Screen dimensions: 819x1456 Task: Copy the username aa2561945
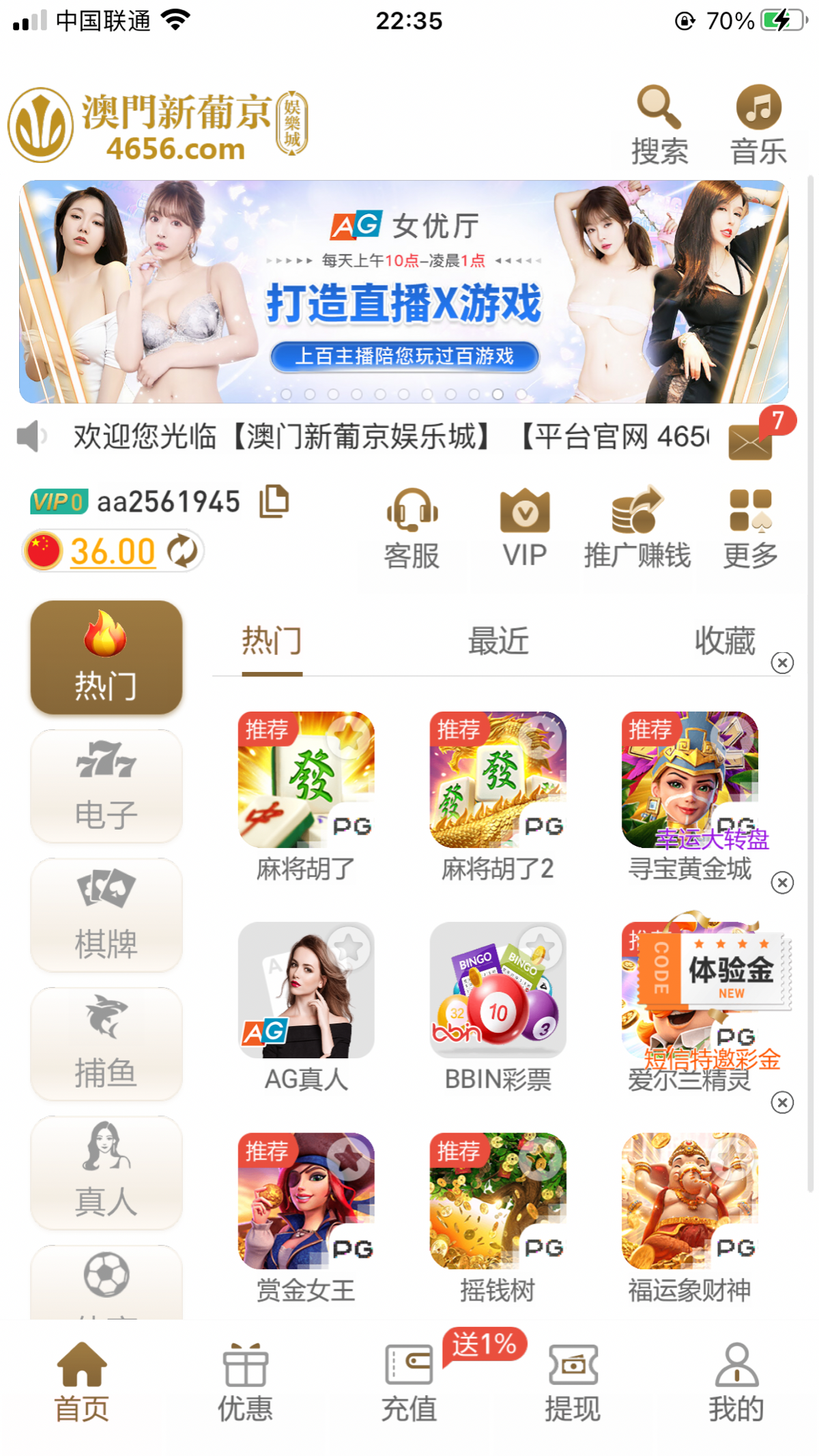coord(274,501)
